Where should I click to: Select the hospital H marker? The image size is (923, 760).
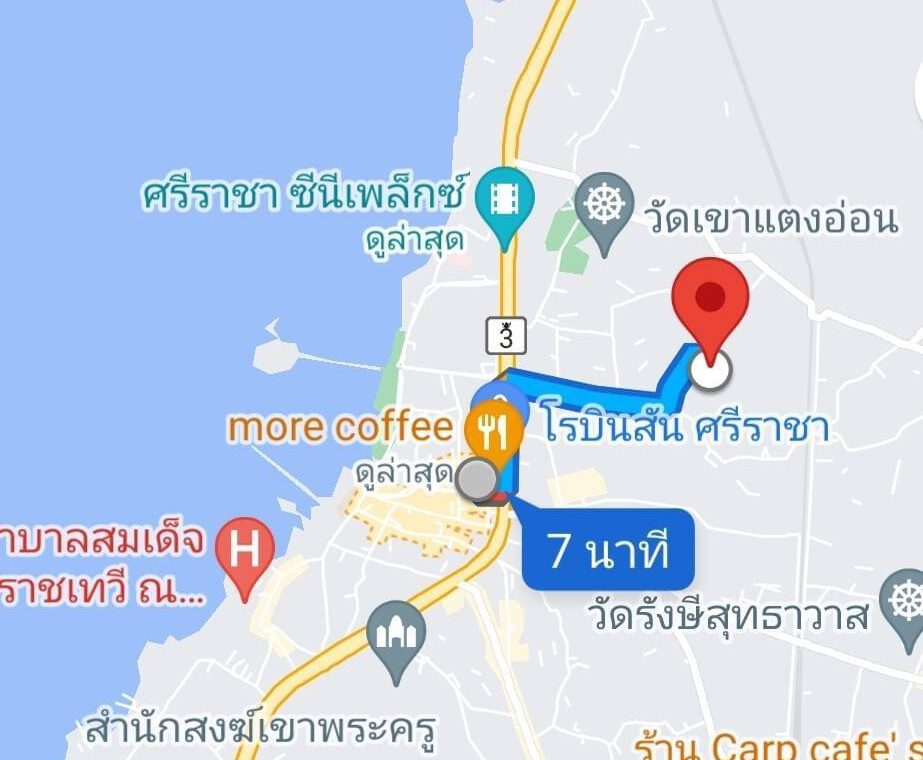(247, 550)
